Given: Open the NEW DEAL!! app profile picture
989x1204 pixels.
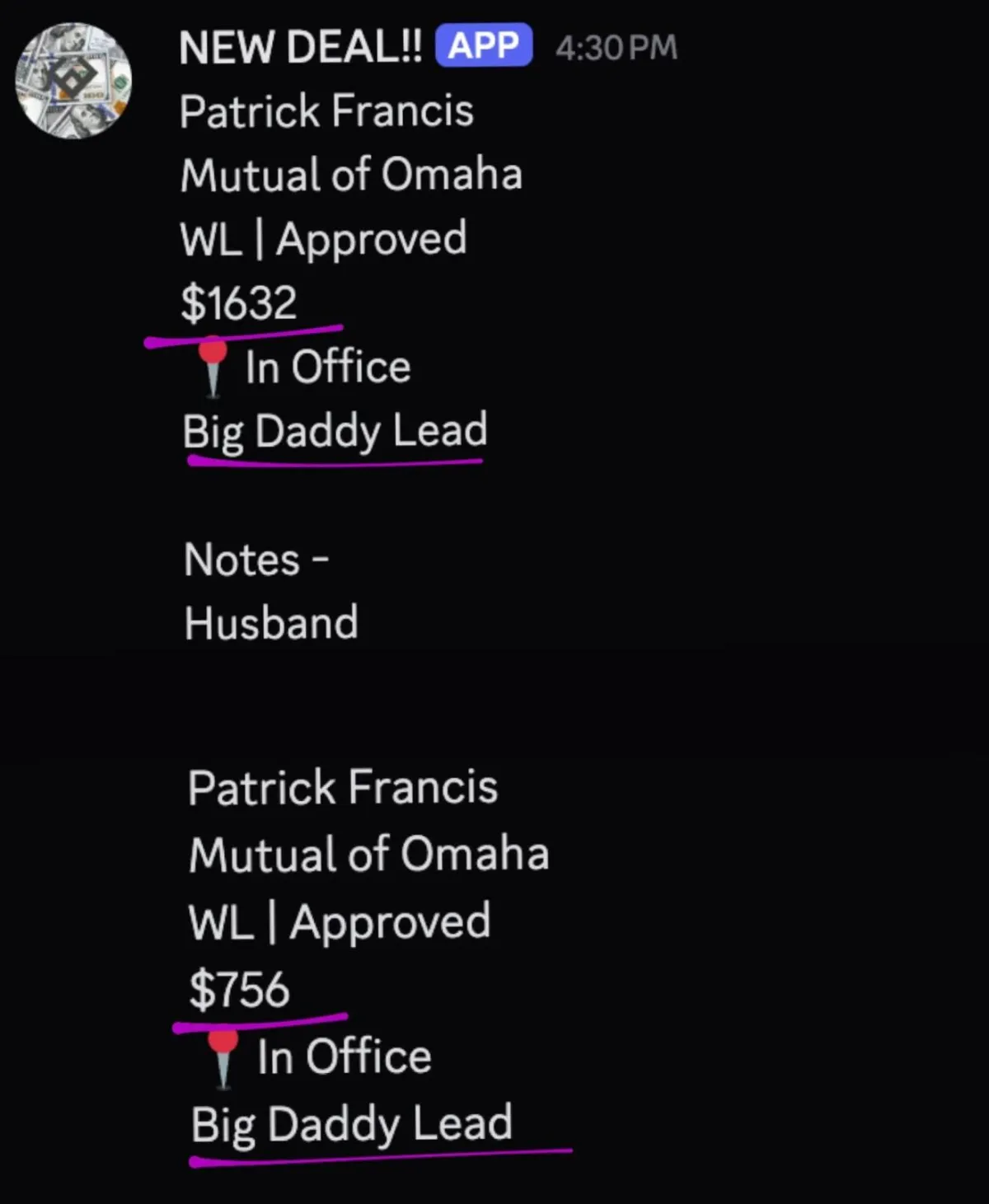Looking at the screenshot, I should [74, 81].
